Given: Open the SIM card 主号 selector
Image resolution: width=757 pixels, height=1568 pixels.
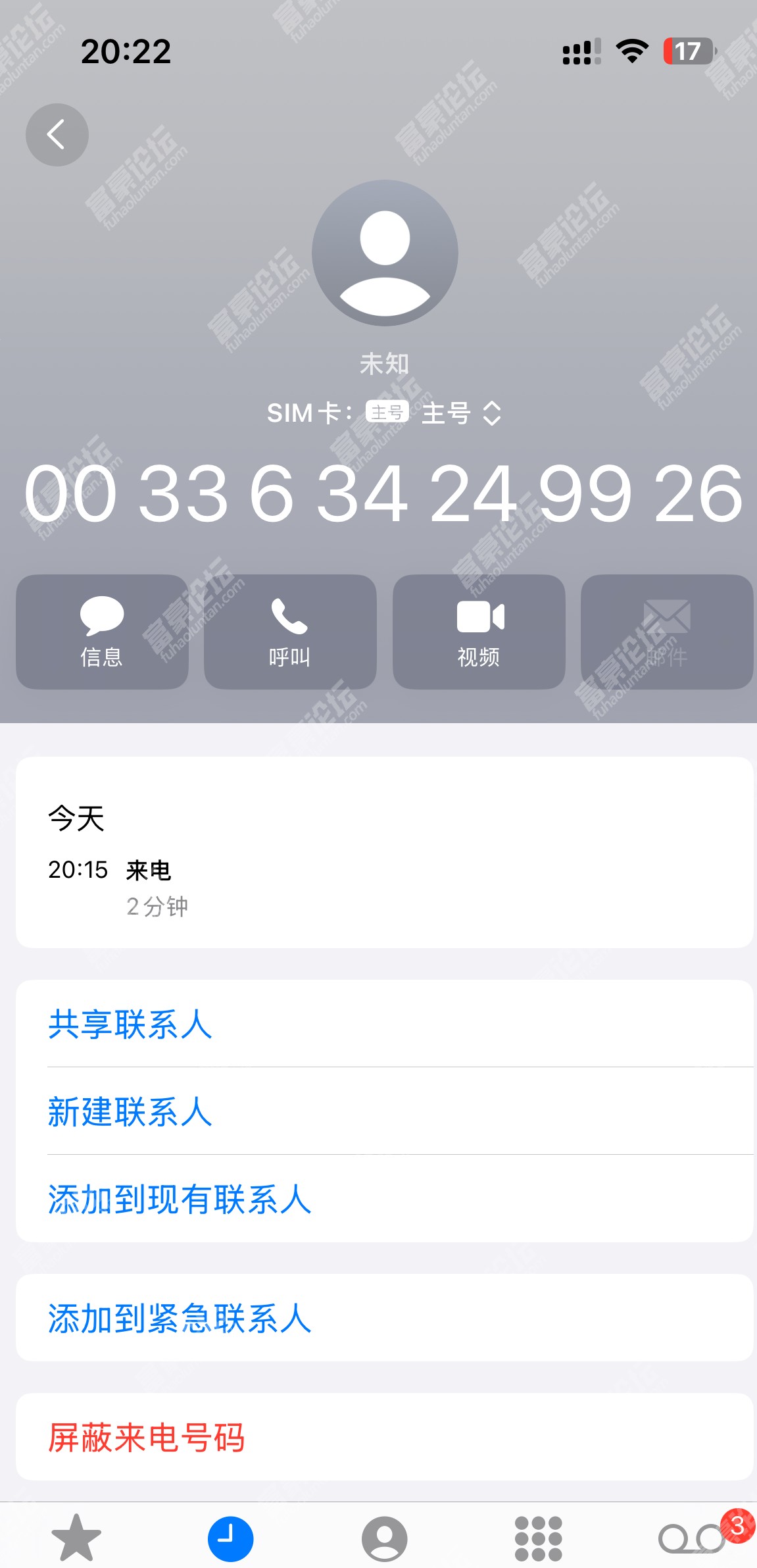Looking at the screenshot, I should (x=460, y=413).
